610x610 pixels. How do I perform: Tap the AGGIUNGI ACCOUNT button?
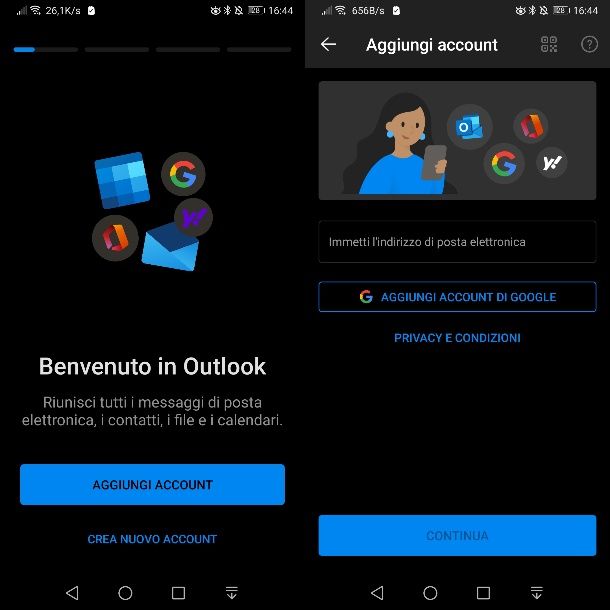click(x=152, y=484)
